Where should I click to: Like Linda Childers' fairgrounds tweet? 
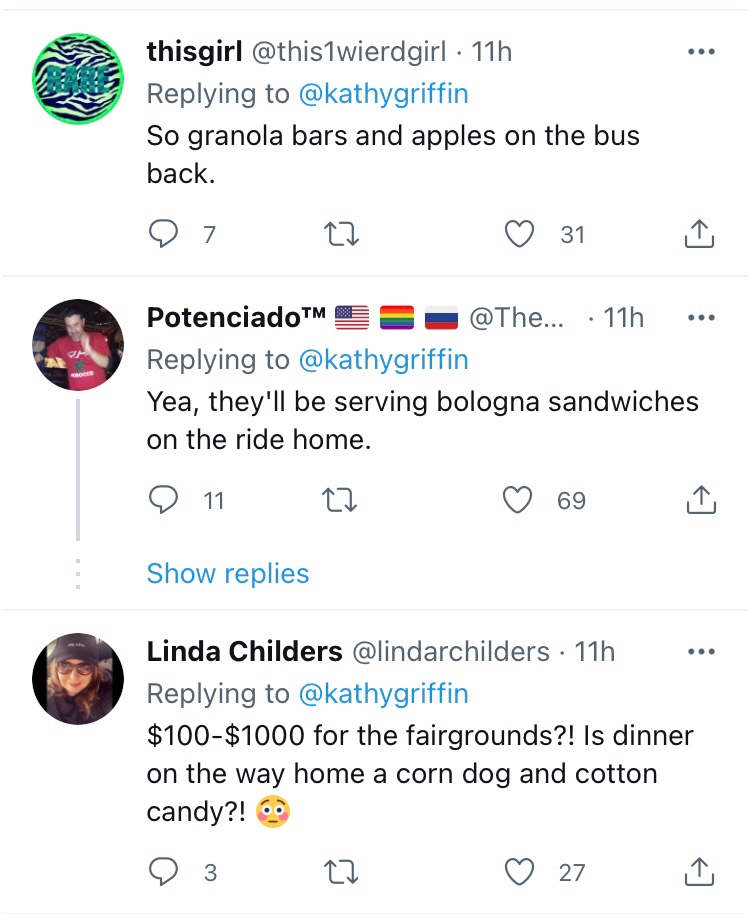tap(519, 872)
